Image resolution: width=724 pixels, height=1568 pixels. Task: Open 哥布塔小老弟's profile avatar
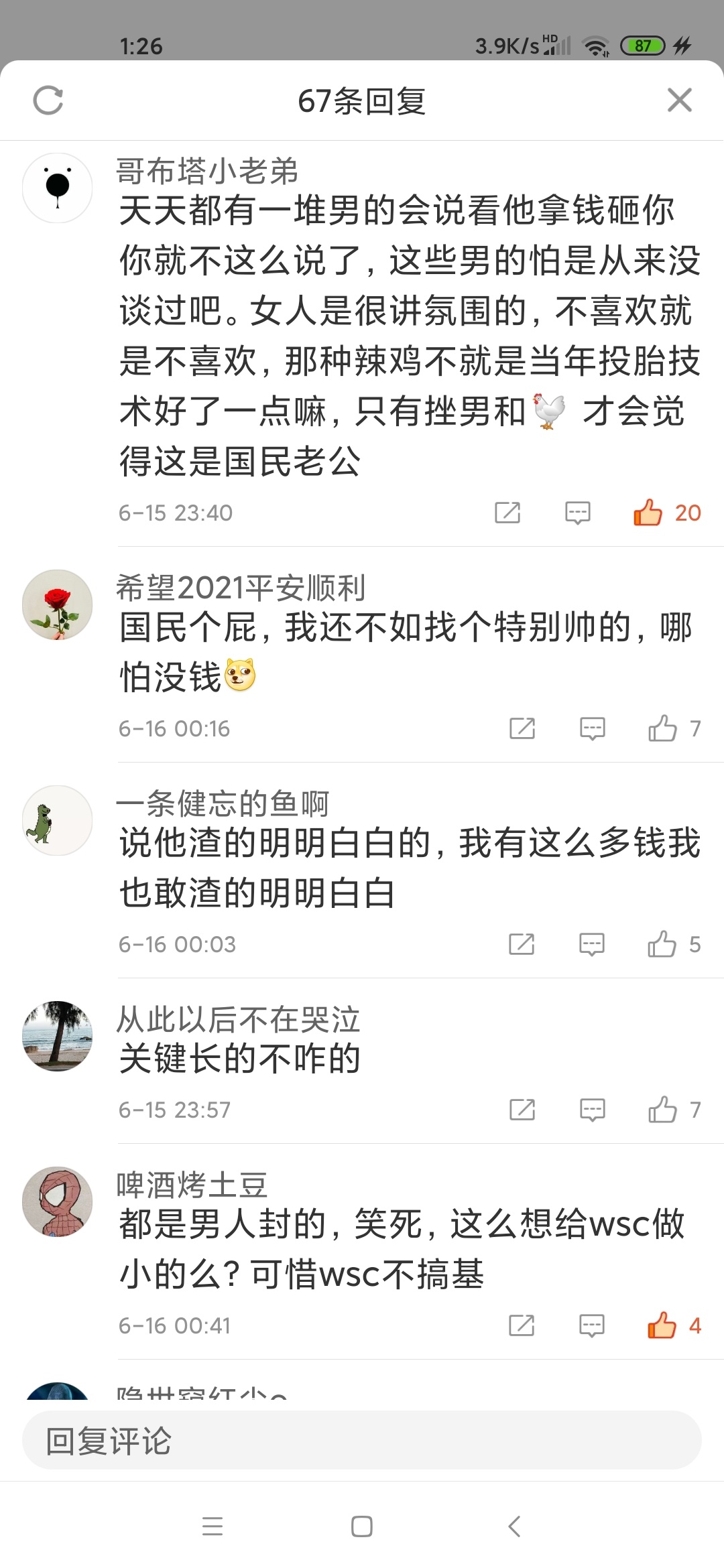point(58,188)
